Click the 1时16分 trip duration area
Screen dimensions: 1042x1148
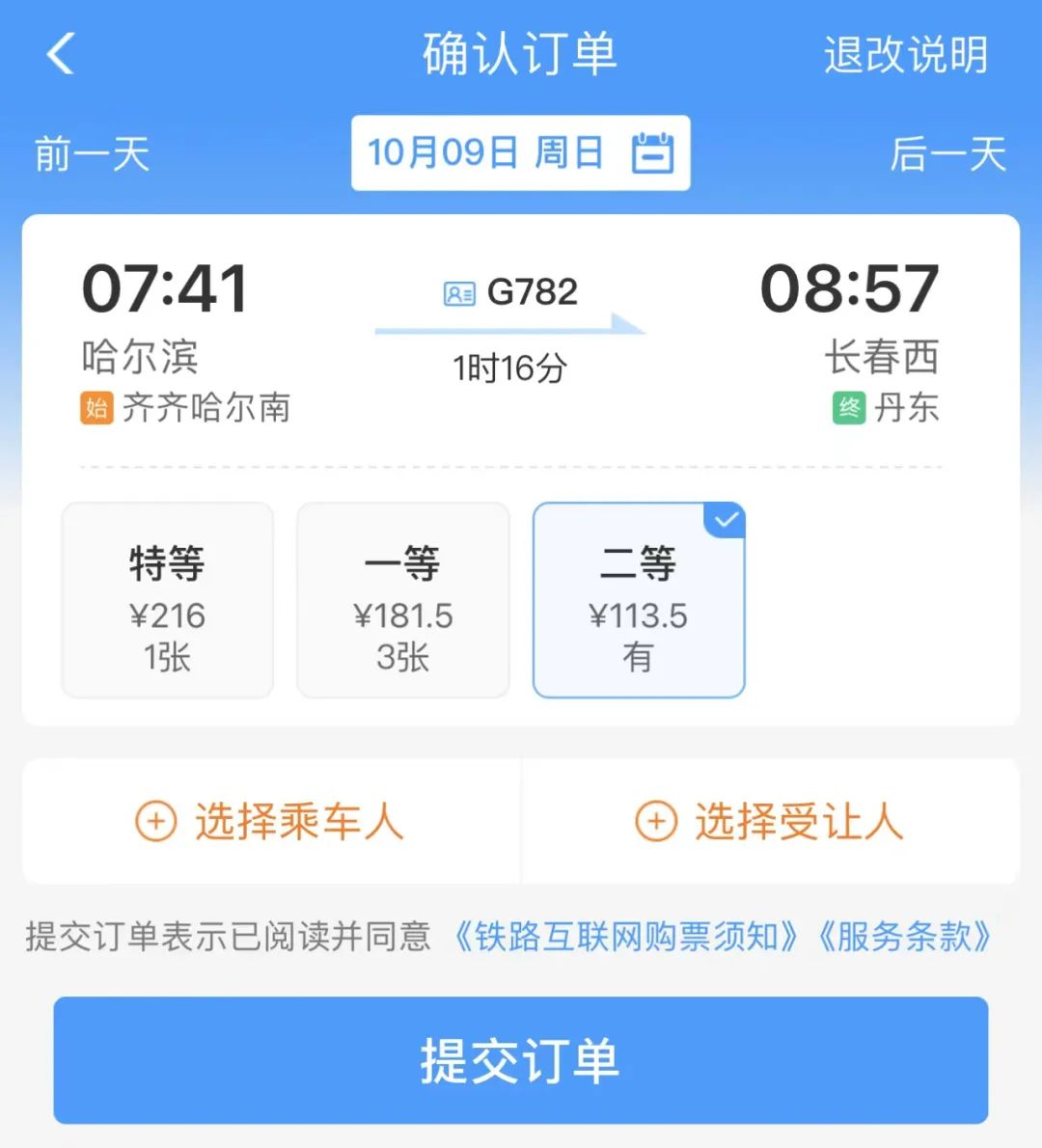coord(510,367)
